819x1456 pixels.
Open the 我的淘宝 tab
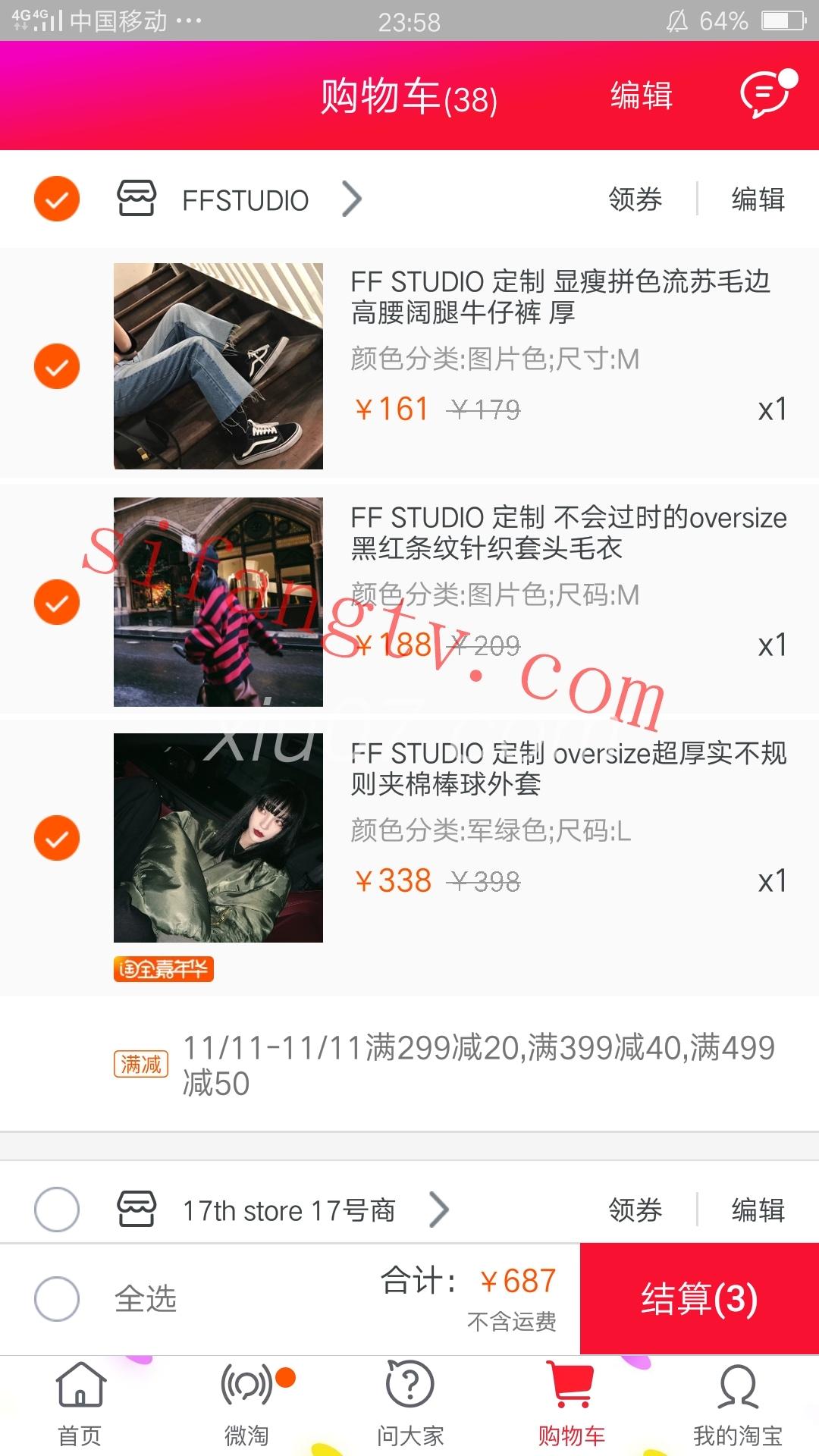point(737,1404)
